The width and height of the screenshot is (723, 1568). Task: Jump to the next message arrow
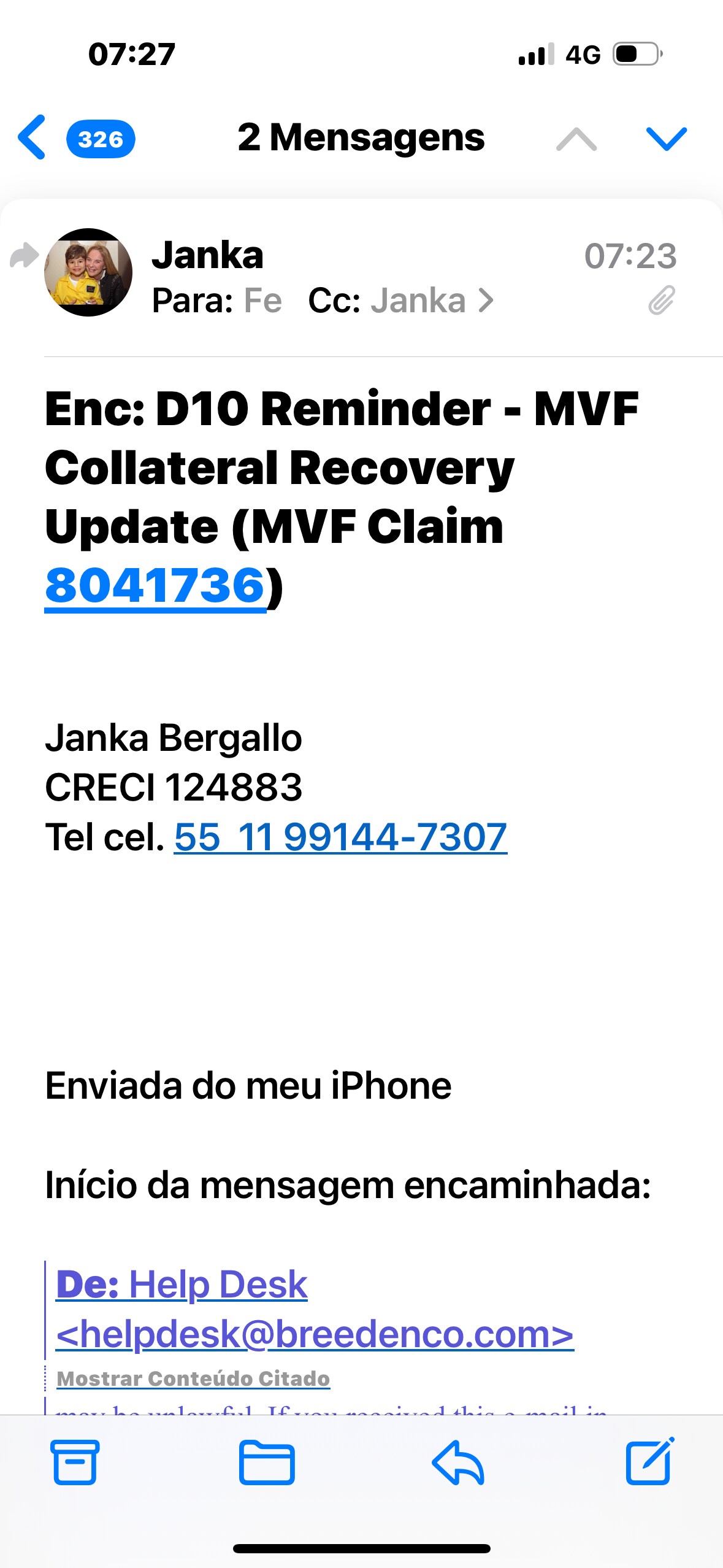point(666,139)
